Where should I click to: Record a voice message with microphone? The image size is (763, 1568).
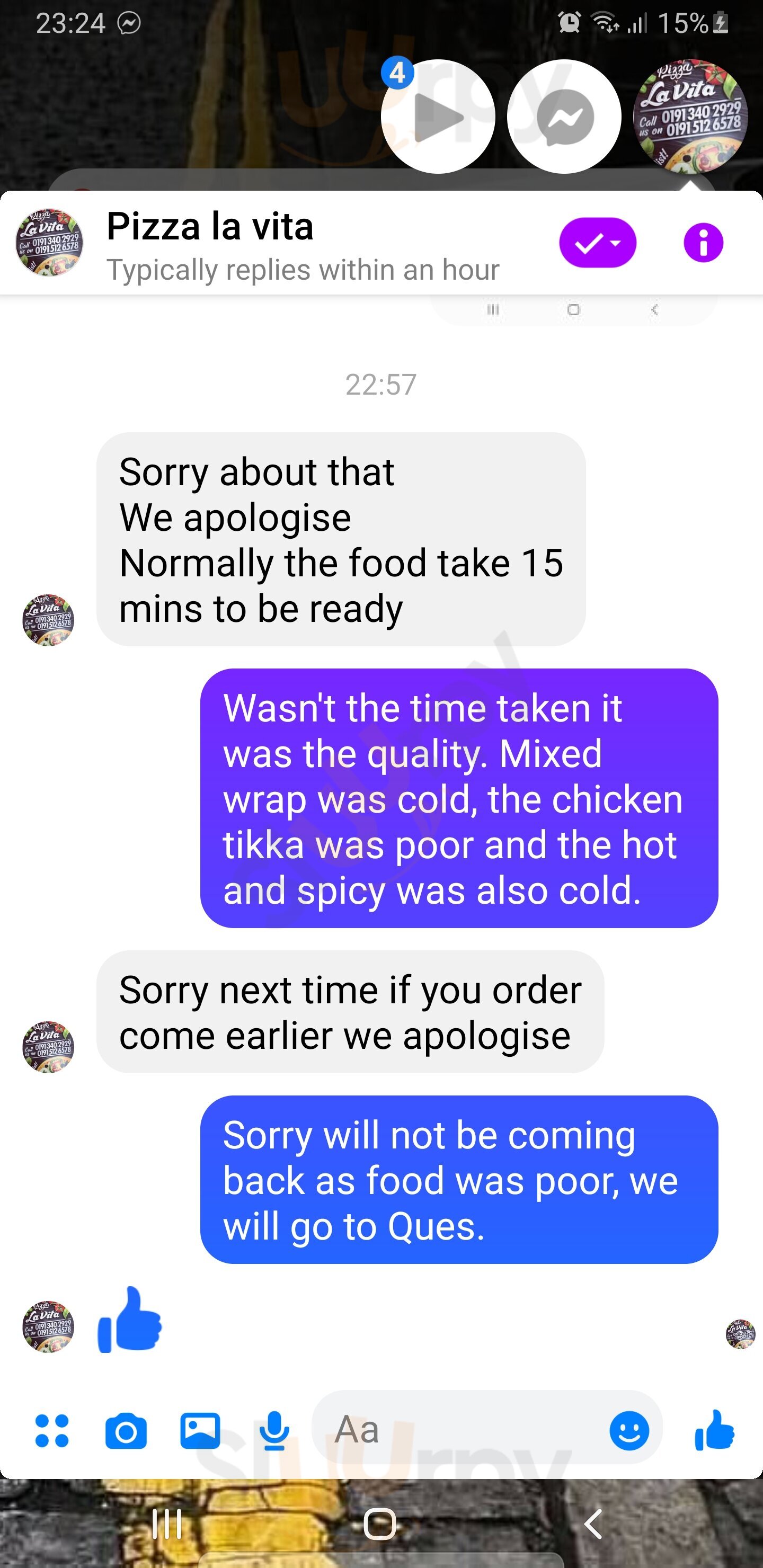click(x=274, y=1430)
